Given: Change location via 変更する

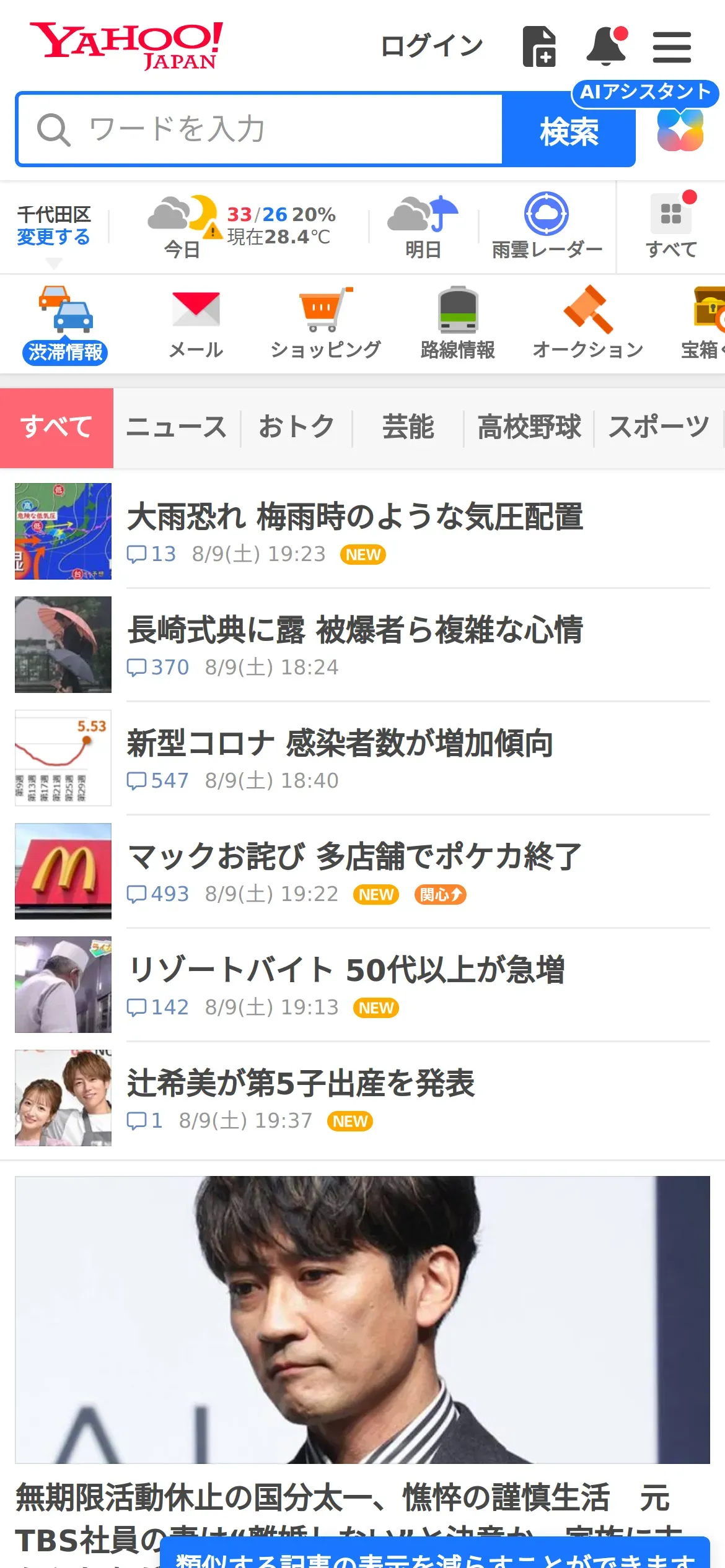Looking at the screenshot, I should 54,237.
